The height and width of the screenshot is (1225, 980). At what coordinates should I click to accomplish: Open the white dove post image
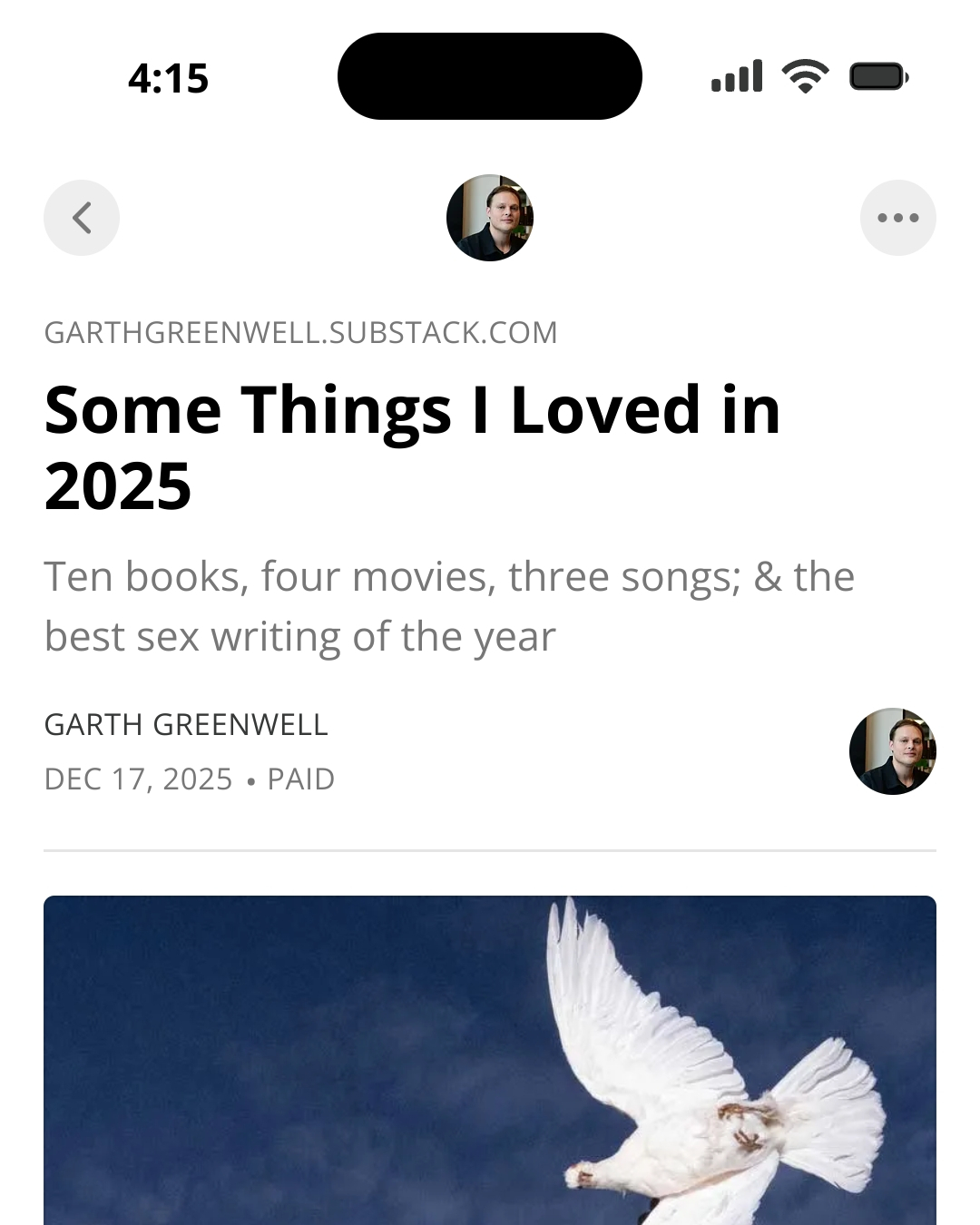pyautogui.click(x=490, y=1060)
